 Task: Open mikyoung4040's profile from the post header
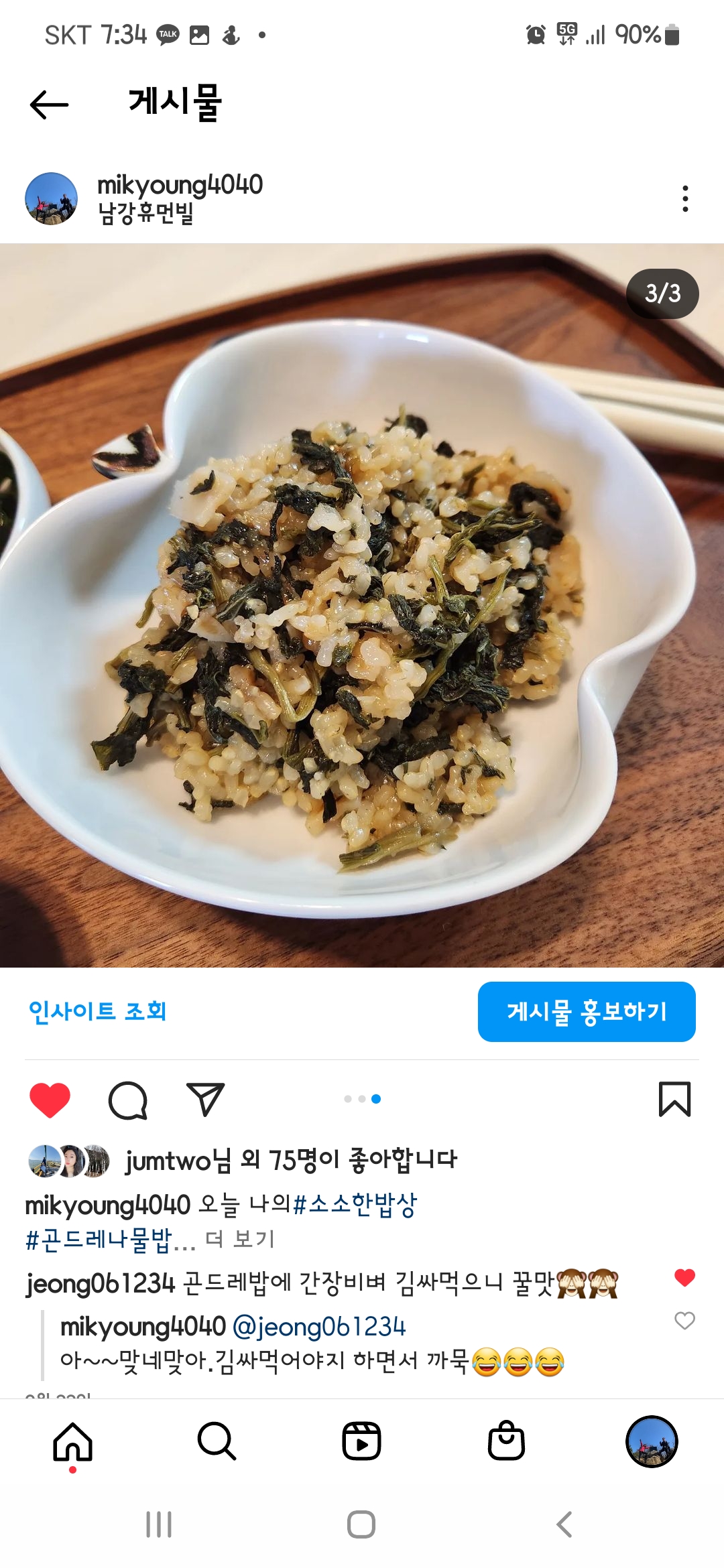pos(180,184)
